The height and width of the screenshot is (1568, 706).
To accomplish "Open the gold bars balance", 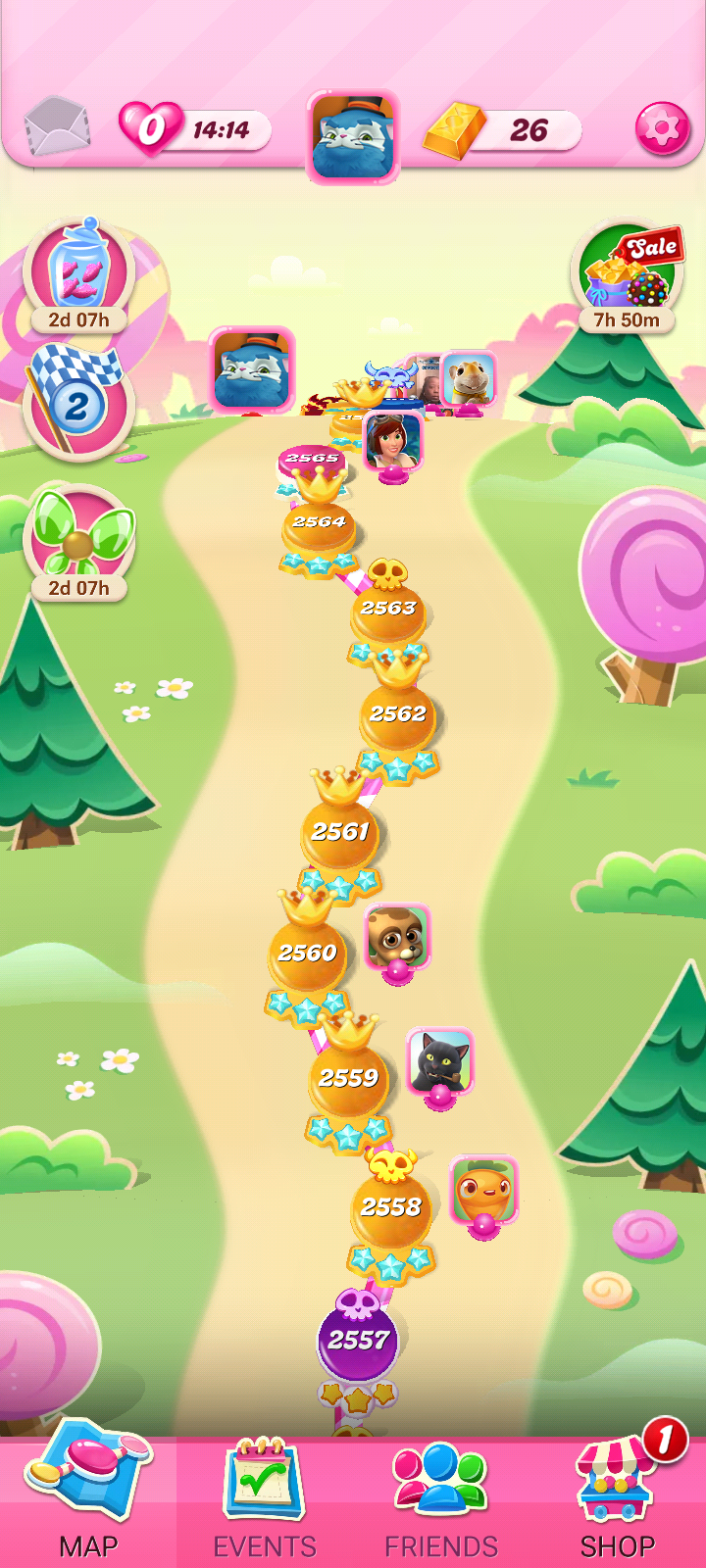I will tap(502, 129).
